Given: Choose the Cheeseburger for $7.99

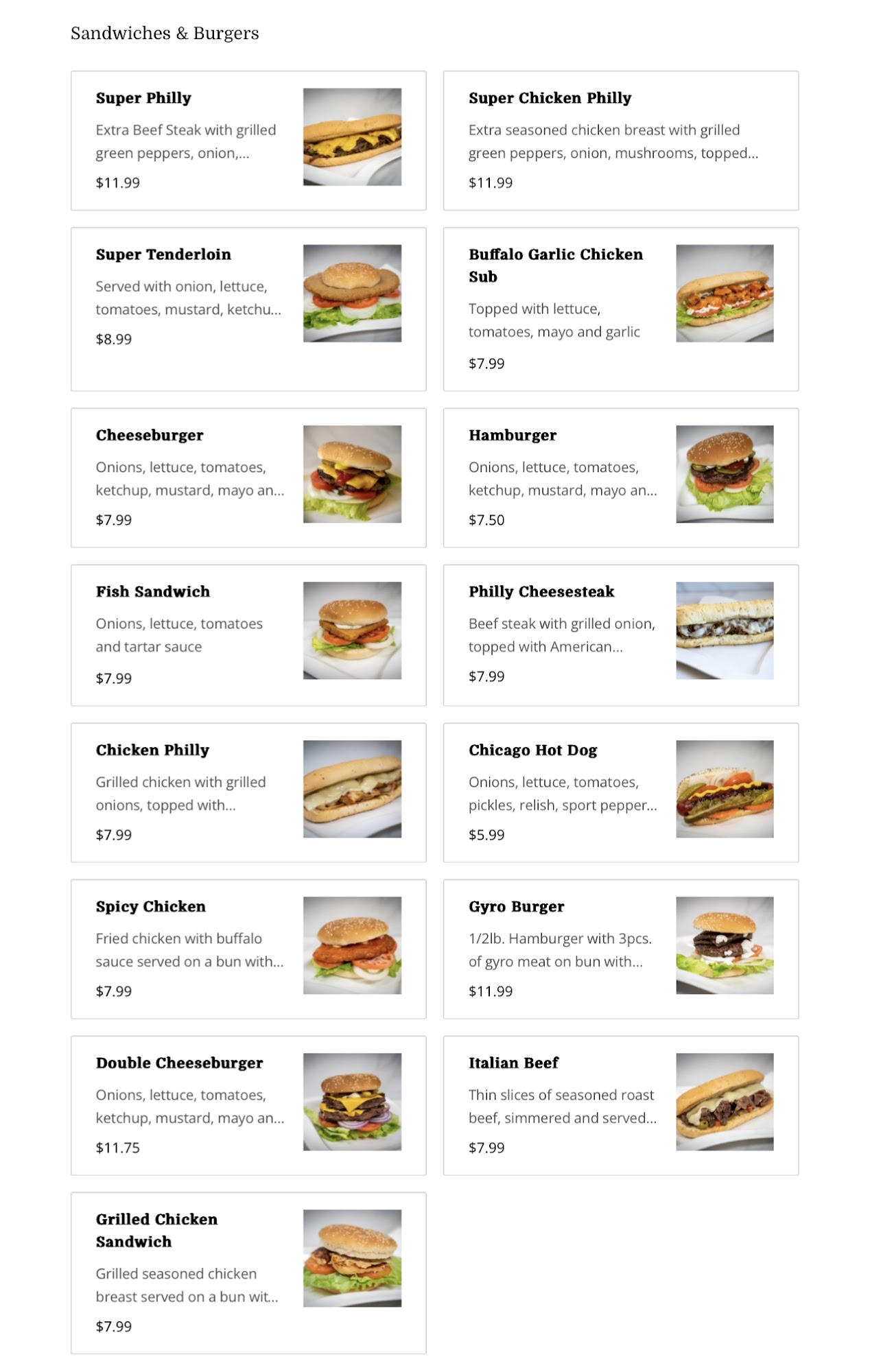Looking at the screenshot, I should (x=248, y=477).
